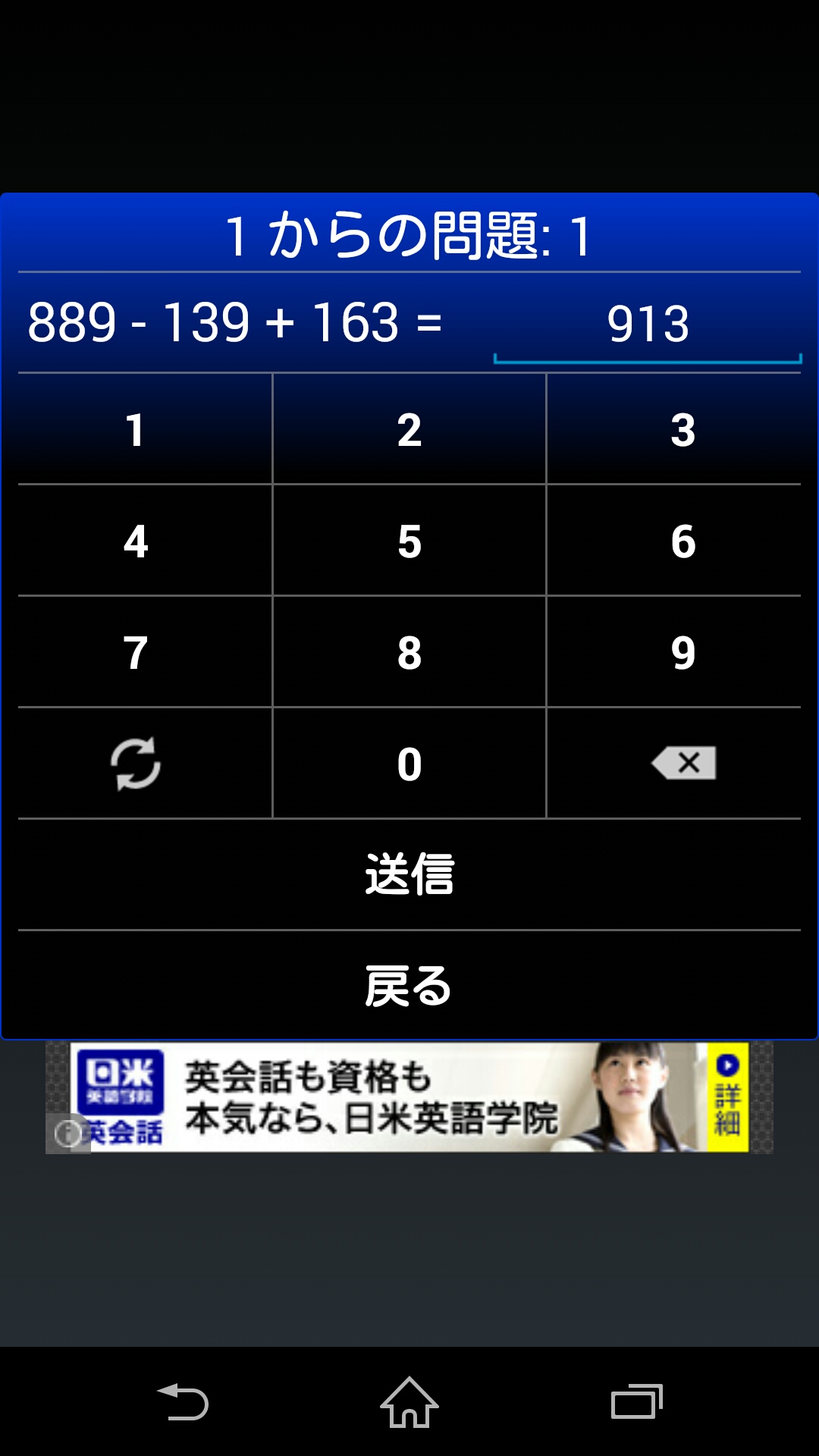
Task: Tap the 0 key
Action: pyautogui.click(x=409, y=764)
